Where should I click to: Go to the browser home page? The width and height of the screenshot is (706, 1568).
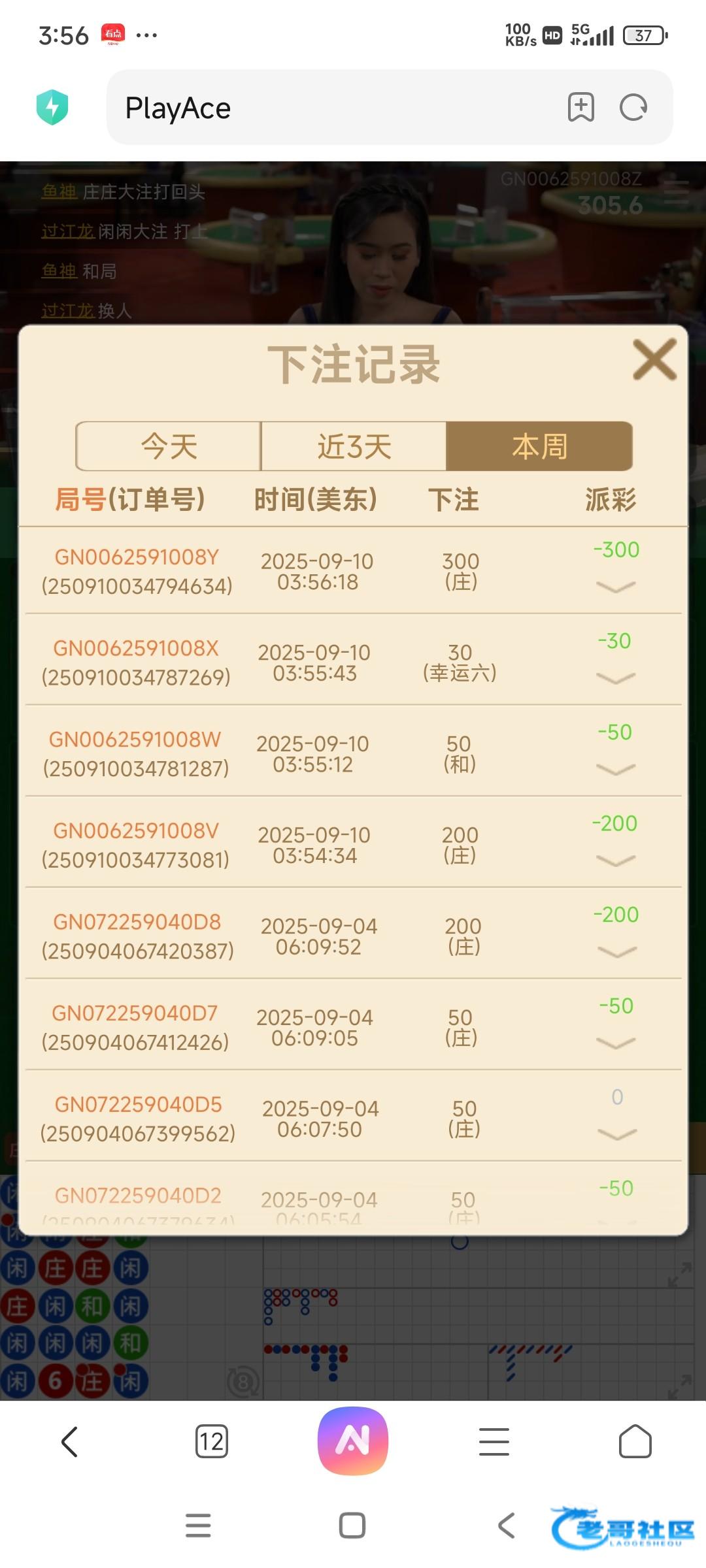pos(635,1441)
